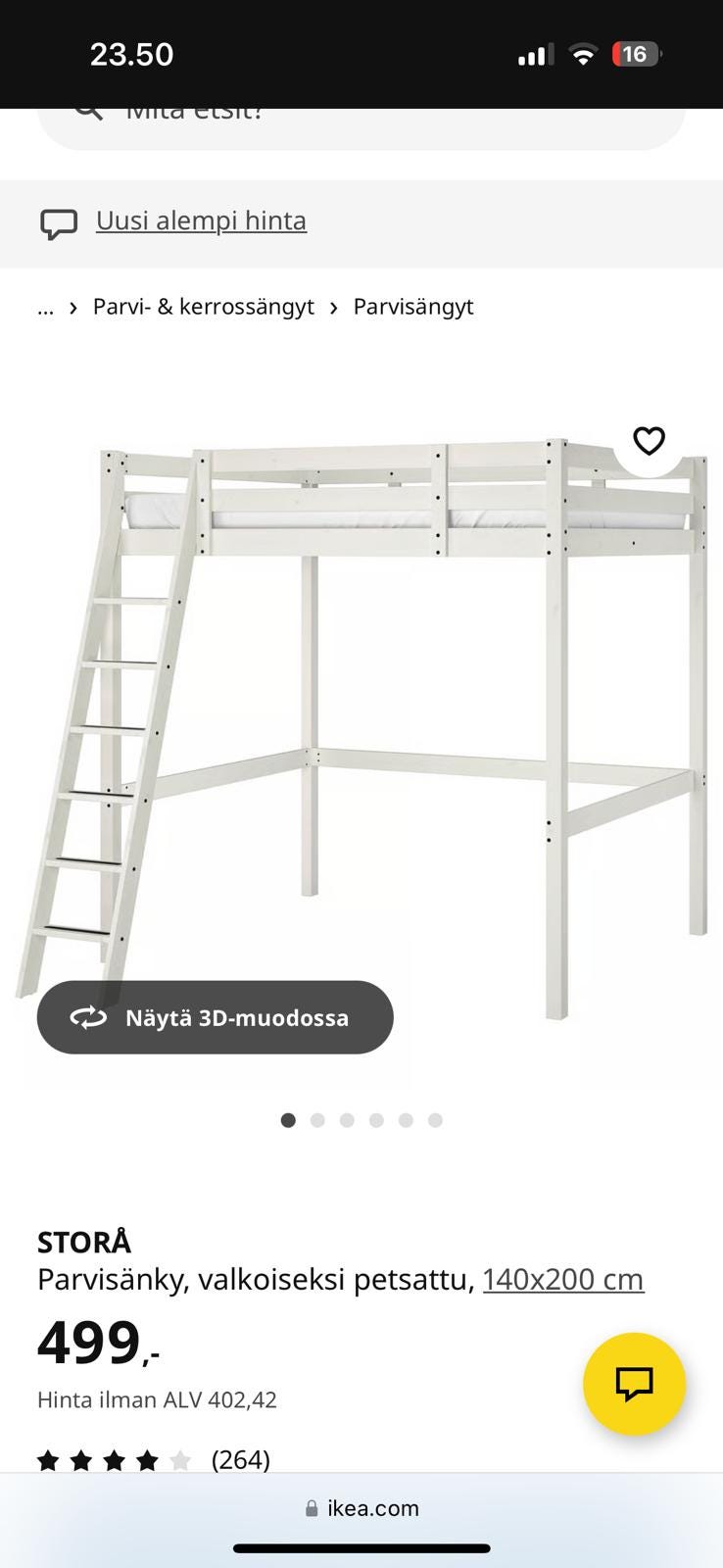Jump to the second image dot
The height and width of the screenshot is (1568, 723).
point(317,1120)
